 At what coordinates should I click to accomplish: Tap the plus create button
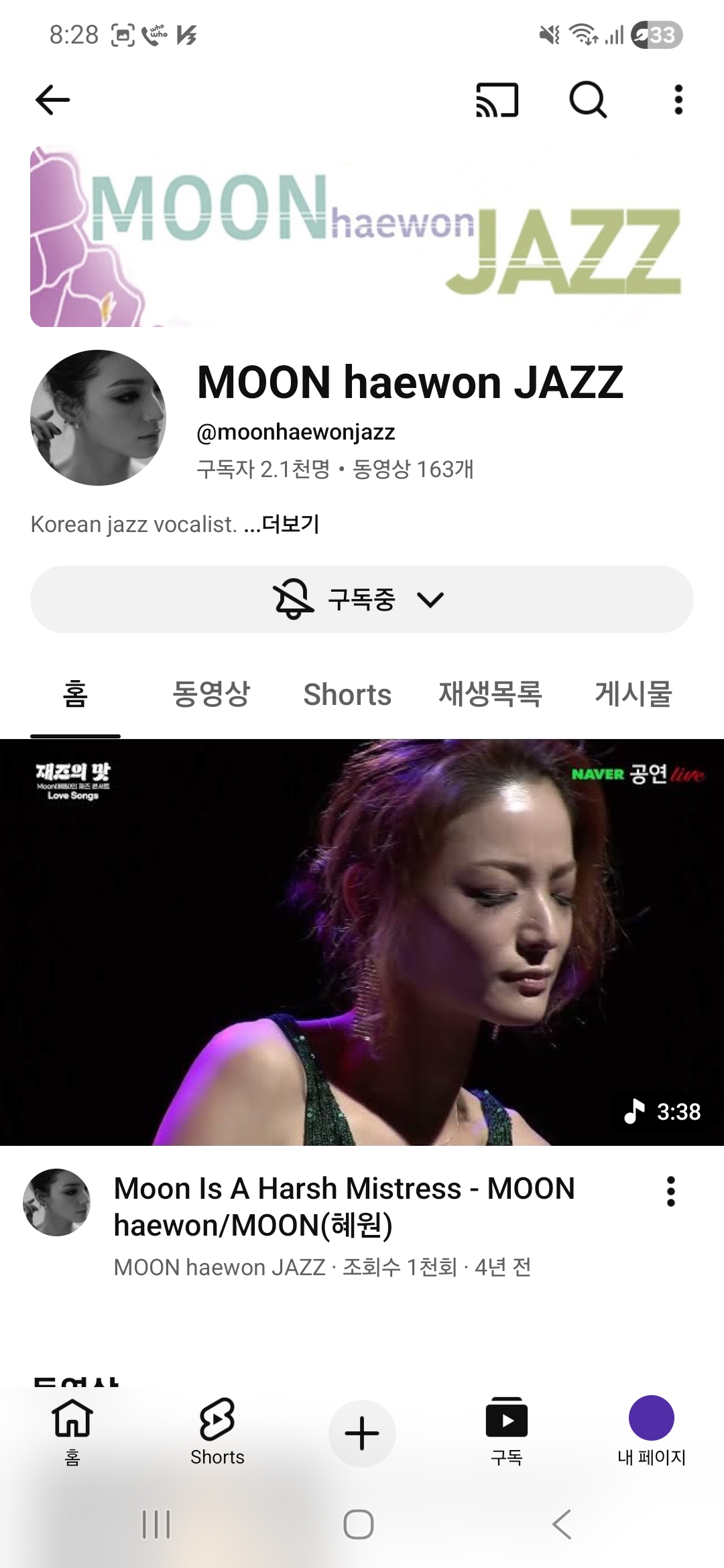(362, 1433)
